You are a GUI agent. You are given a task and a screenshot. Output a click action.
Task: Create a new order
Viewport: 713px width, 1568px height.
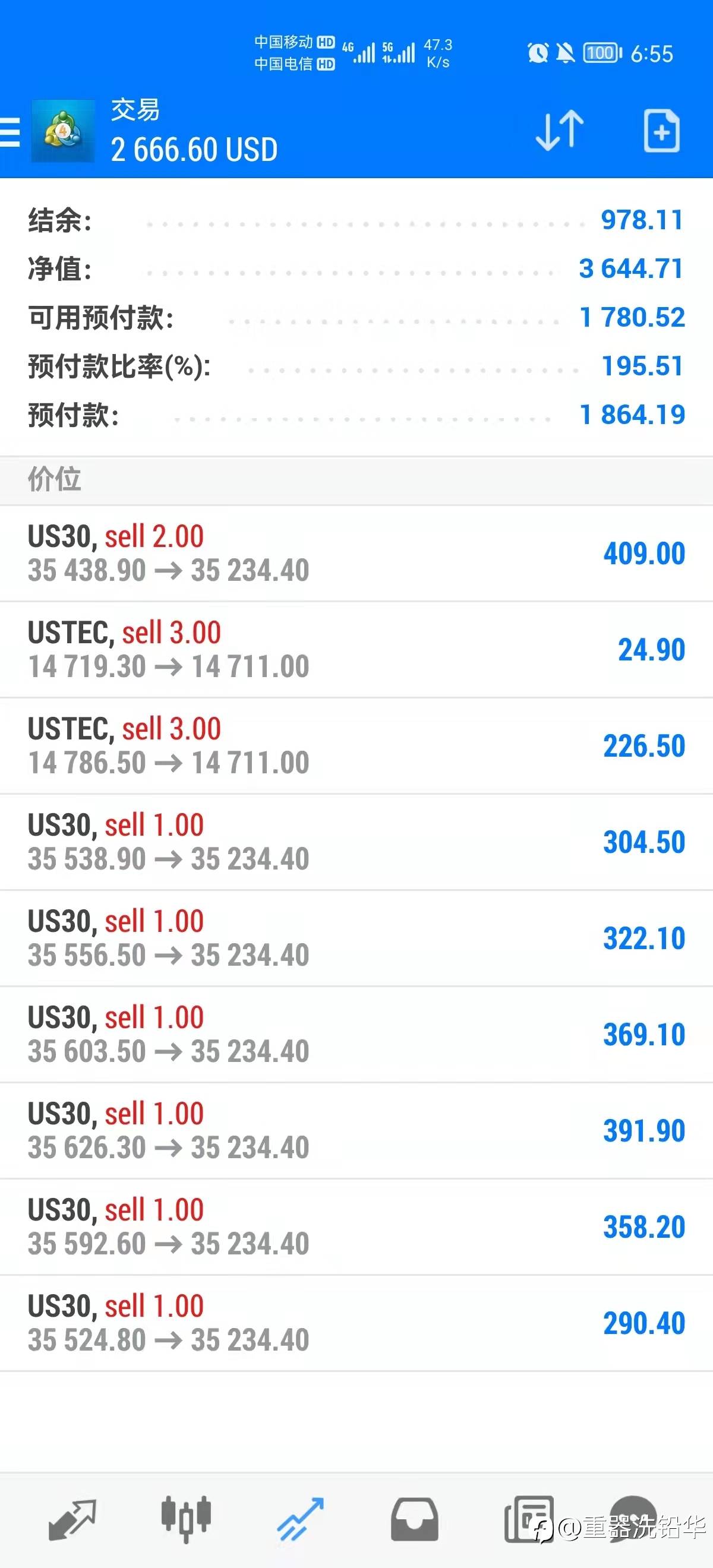(661, 130)
